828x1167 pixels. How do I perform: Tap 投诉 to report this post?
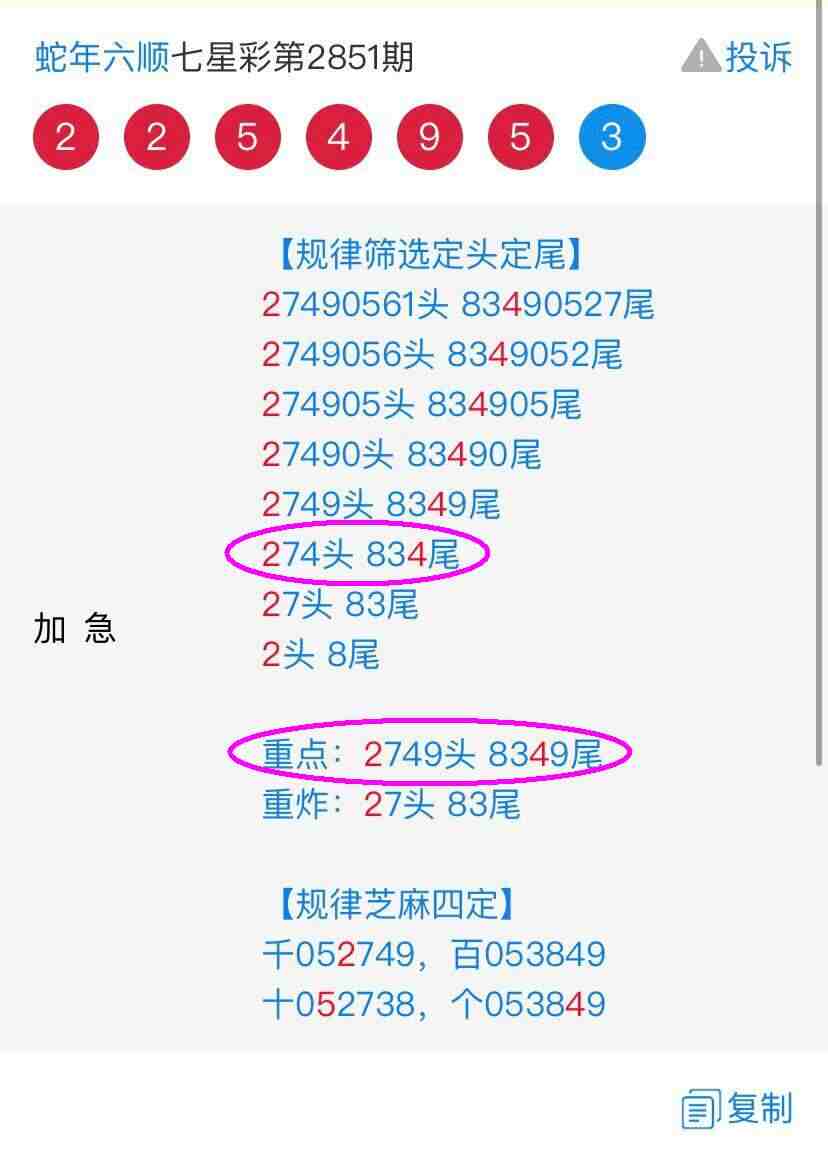(x=738, y=57)
